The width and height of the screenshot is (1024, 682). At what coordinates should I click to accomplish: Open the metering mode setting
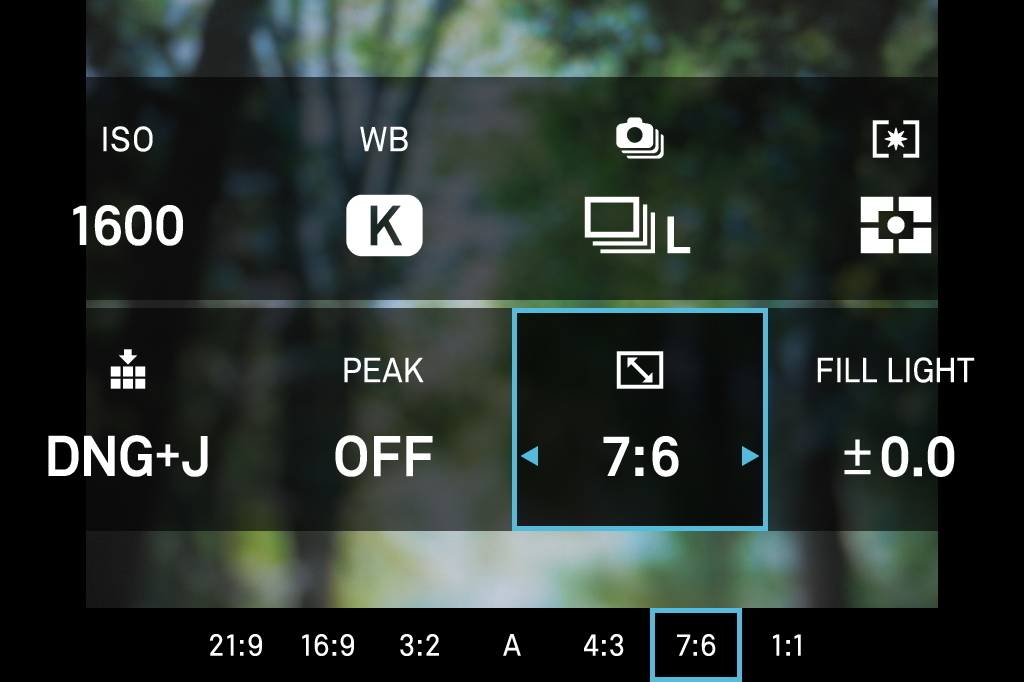tap(895, 190)
